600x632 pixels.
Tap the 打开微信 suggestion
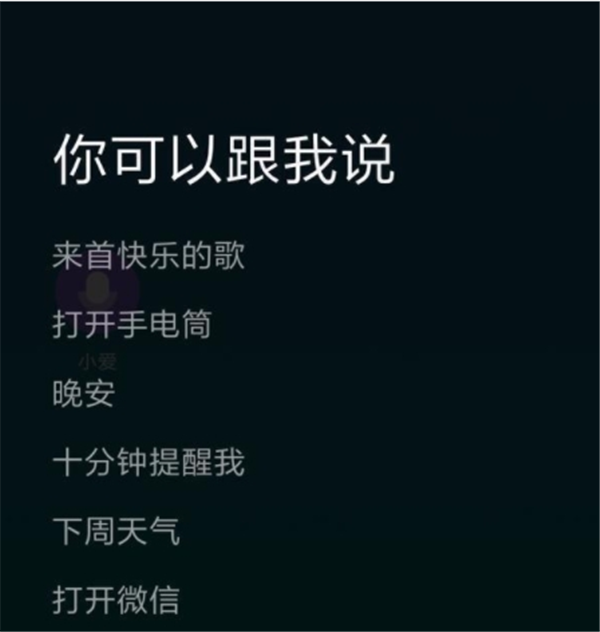[116, 600]
